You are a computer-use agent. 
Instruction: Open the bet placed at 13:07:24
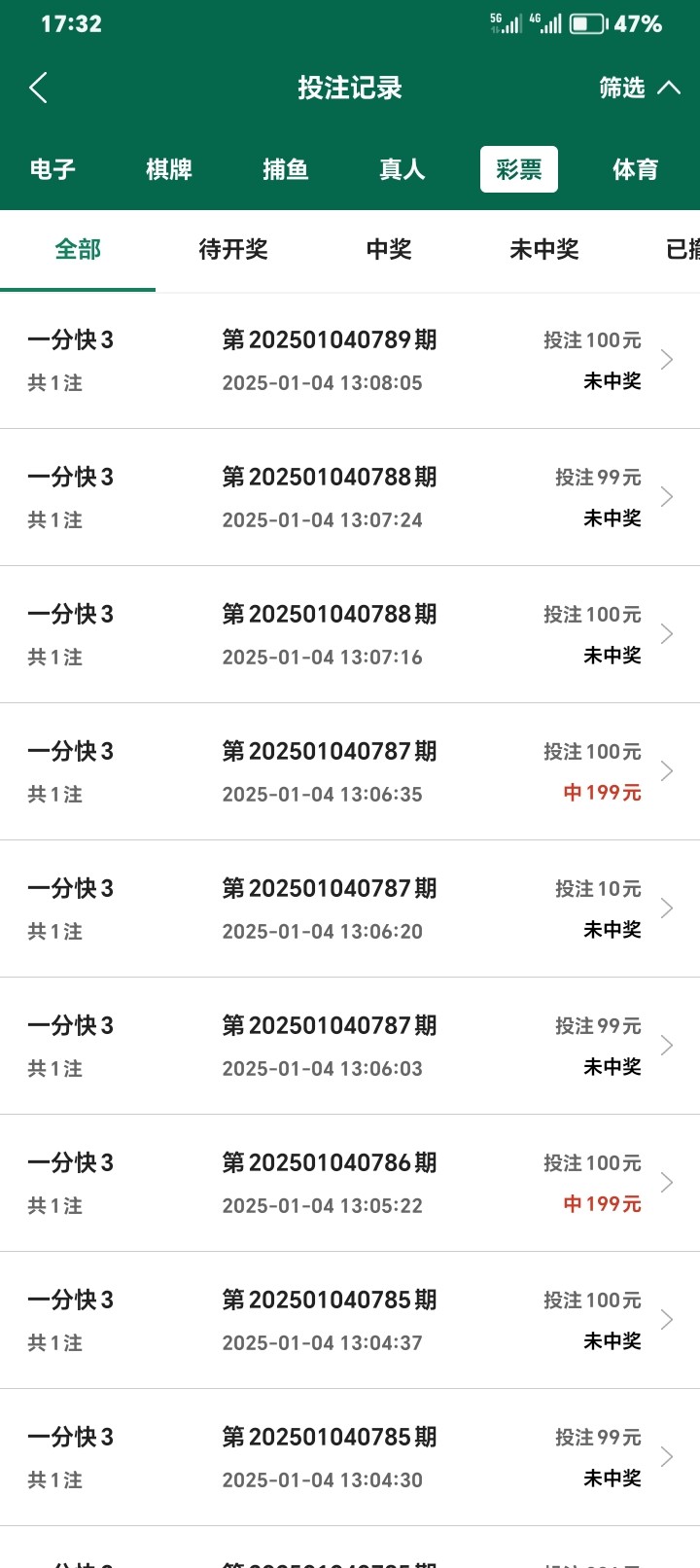tap(350, 497)
